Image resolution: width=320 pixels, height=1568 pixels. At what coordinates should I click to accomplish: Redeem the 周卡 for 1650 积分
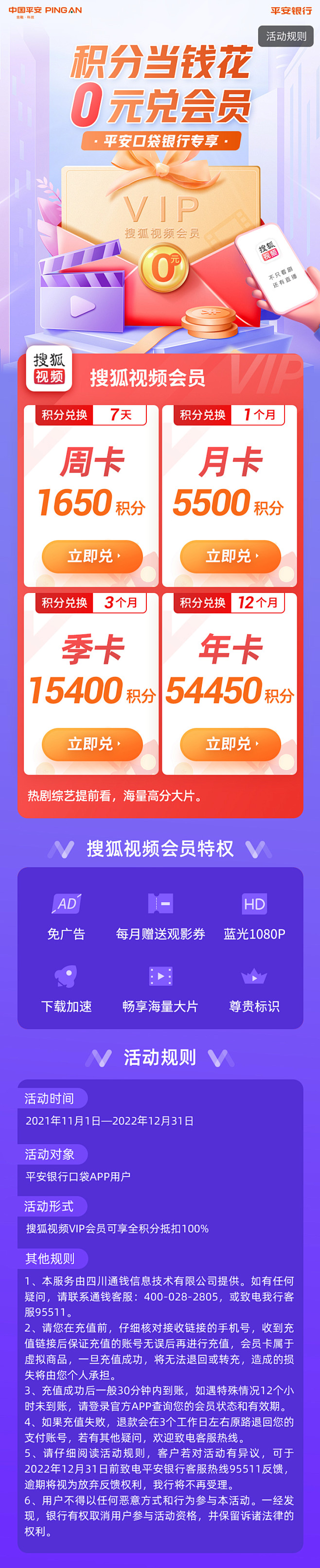(x=92, y=556)
